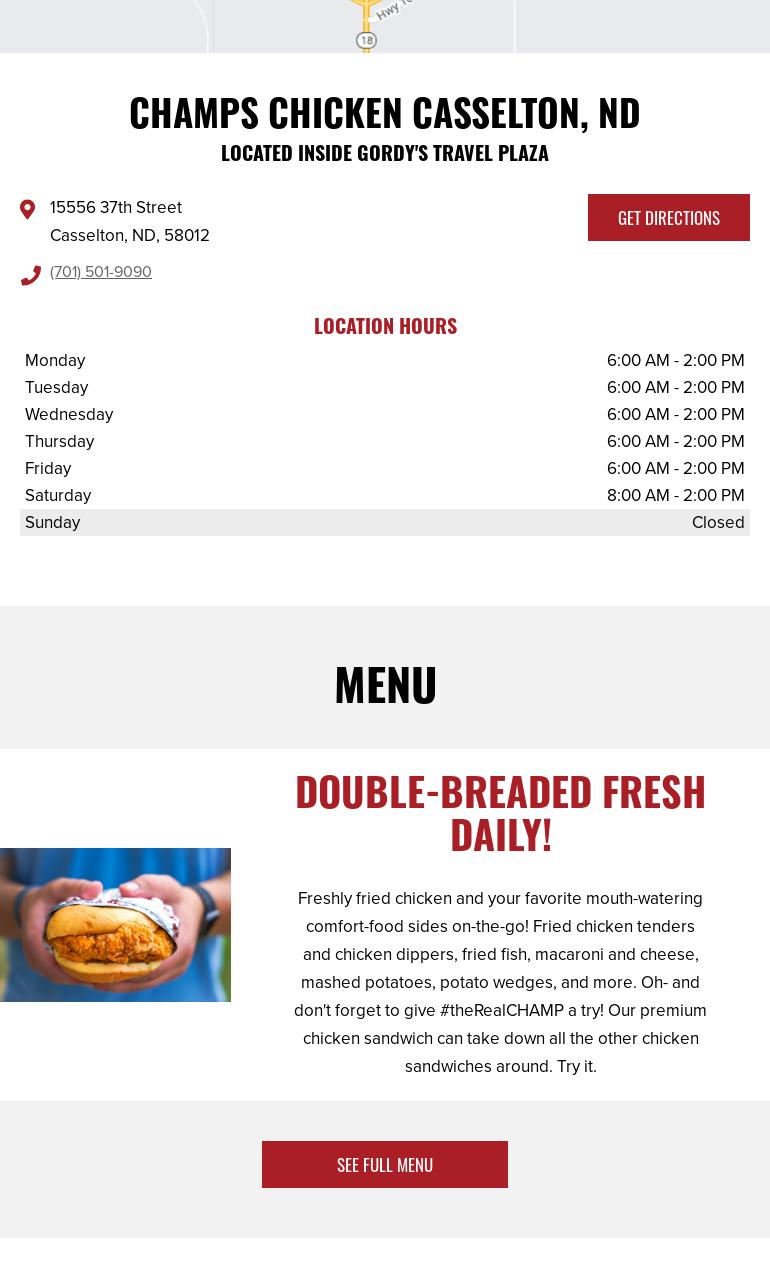Click the Hwy 18 road label on map
Screen dimensions: 770x1280
tap(392, 10)
